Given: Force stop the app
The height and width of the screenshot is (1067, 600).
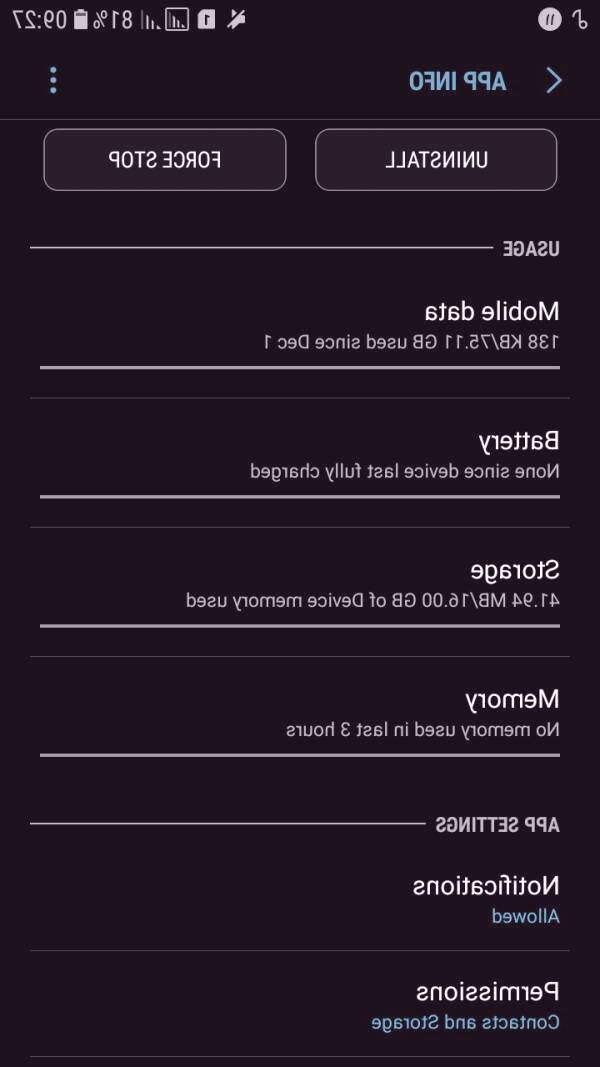Looking at the screenshot, I should [165, 160].
